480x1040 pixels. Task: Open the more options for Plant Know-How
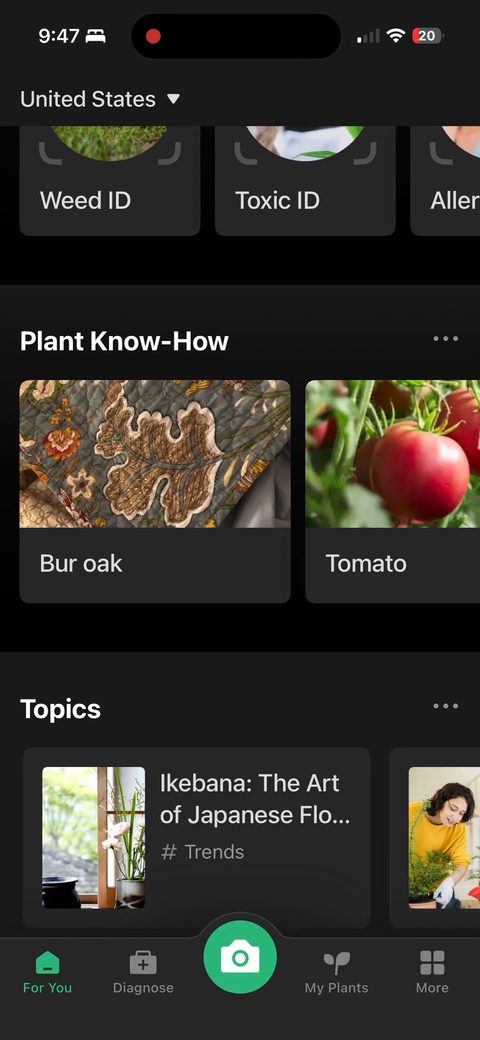point(446,339)
